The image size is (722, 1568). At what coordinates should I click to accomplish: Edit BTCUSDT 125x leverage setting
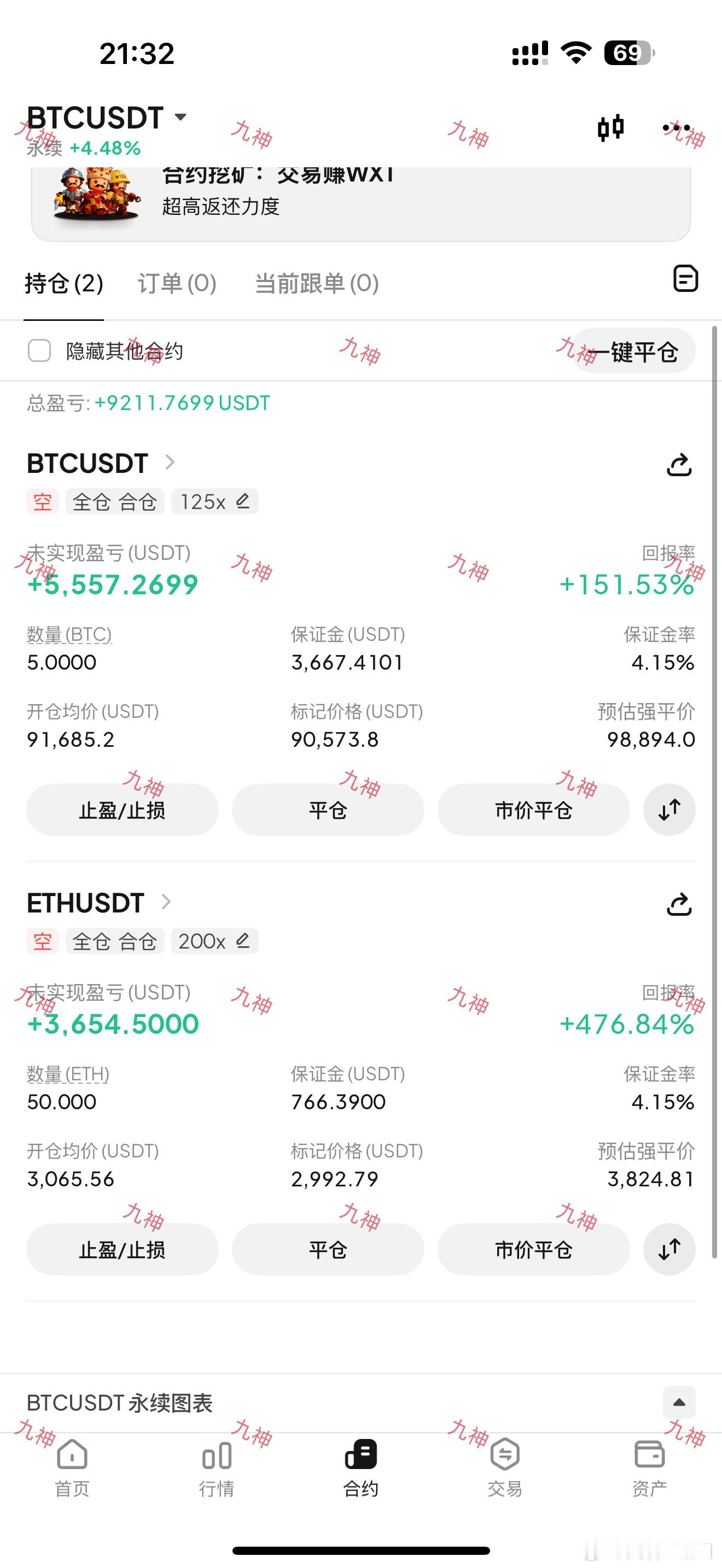(243, 501)
